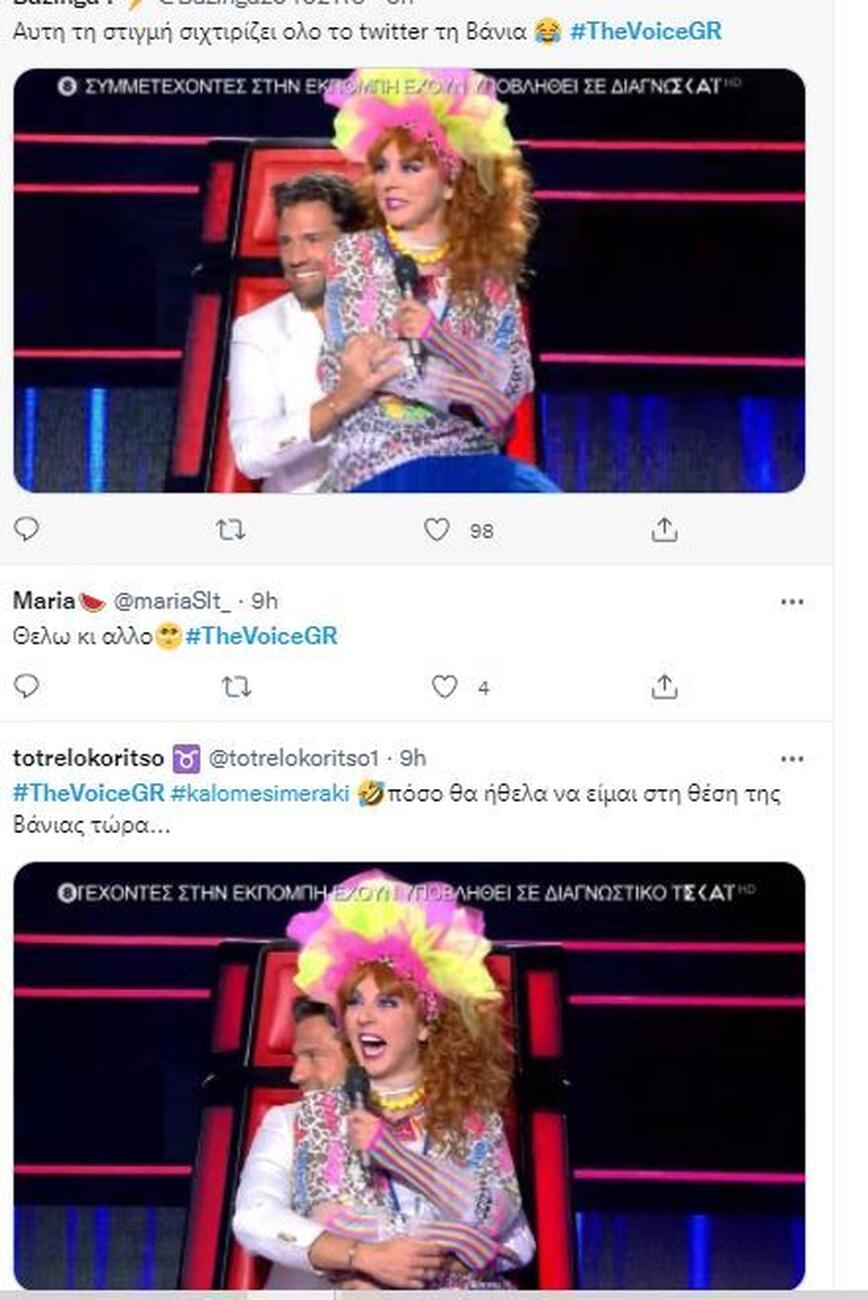868x1300 pixels.
Task: Reply to Maria's tweet
Action: click(27, 686)
